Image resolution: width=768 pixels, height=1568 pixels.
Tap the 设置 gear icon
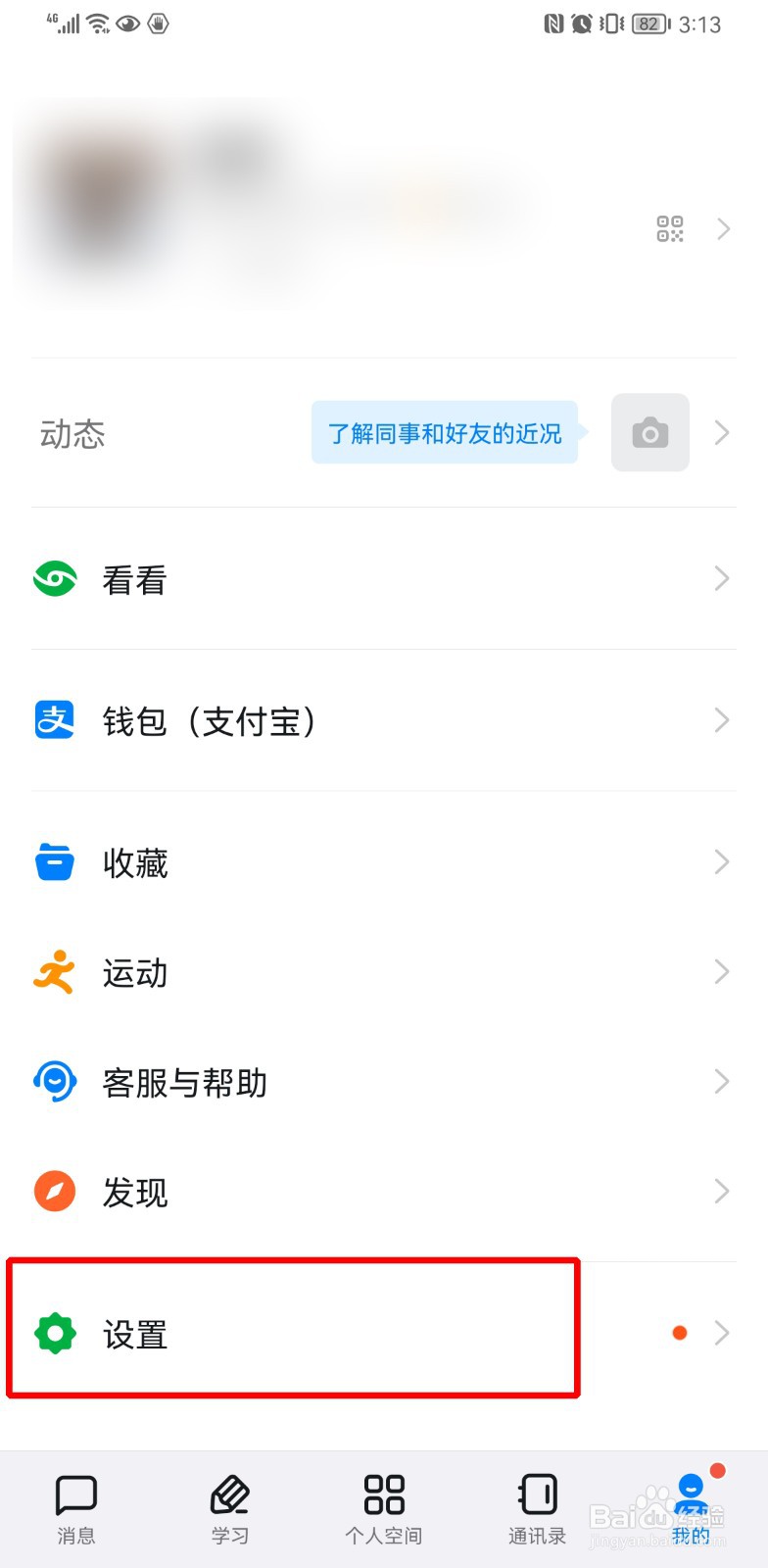[x=54, y=1334]
